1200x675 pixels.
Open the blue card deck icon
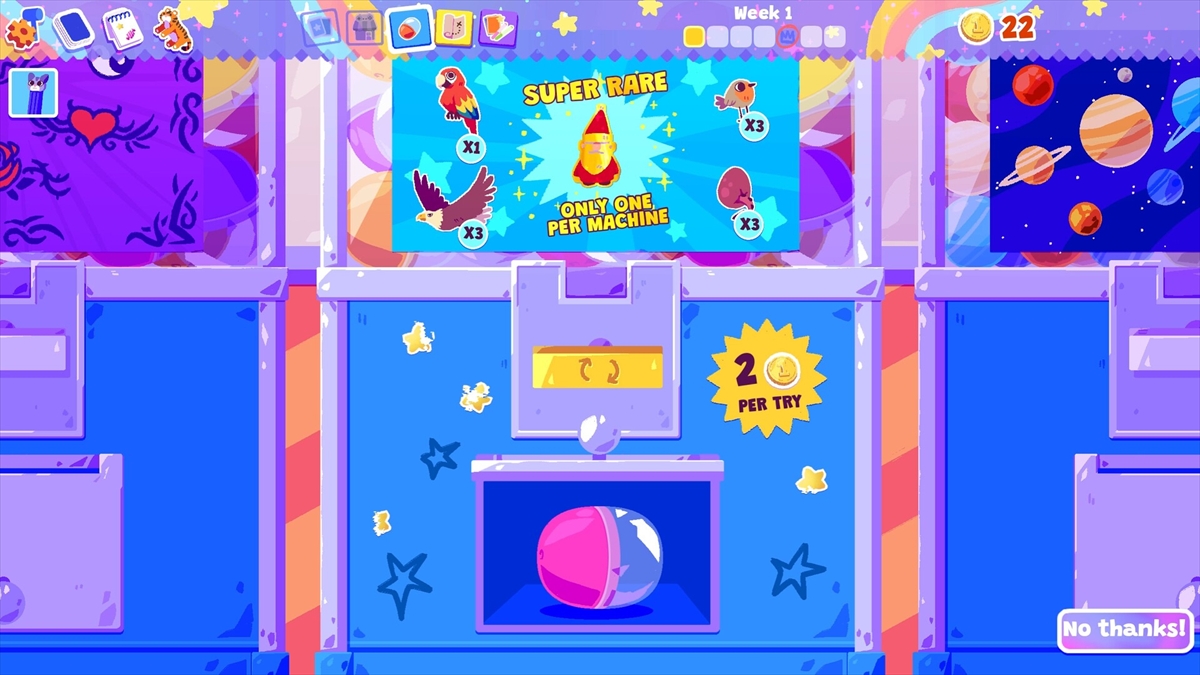(x=72, y=30)
